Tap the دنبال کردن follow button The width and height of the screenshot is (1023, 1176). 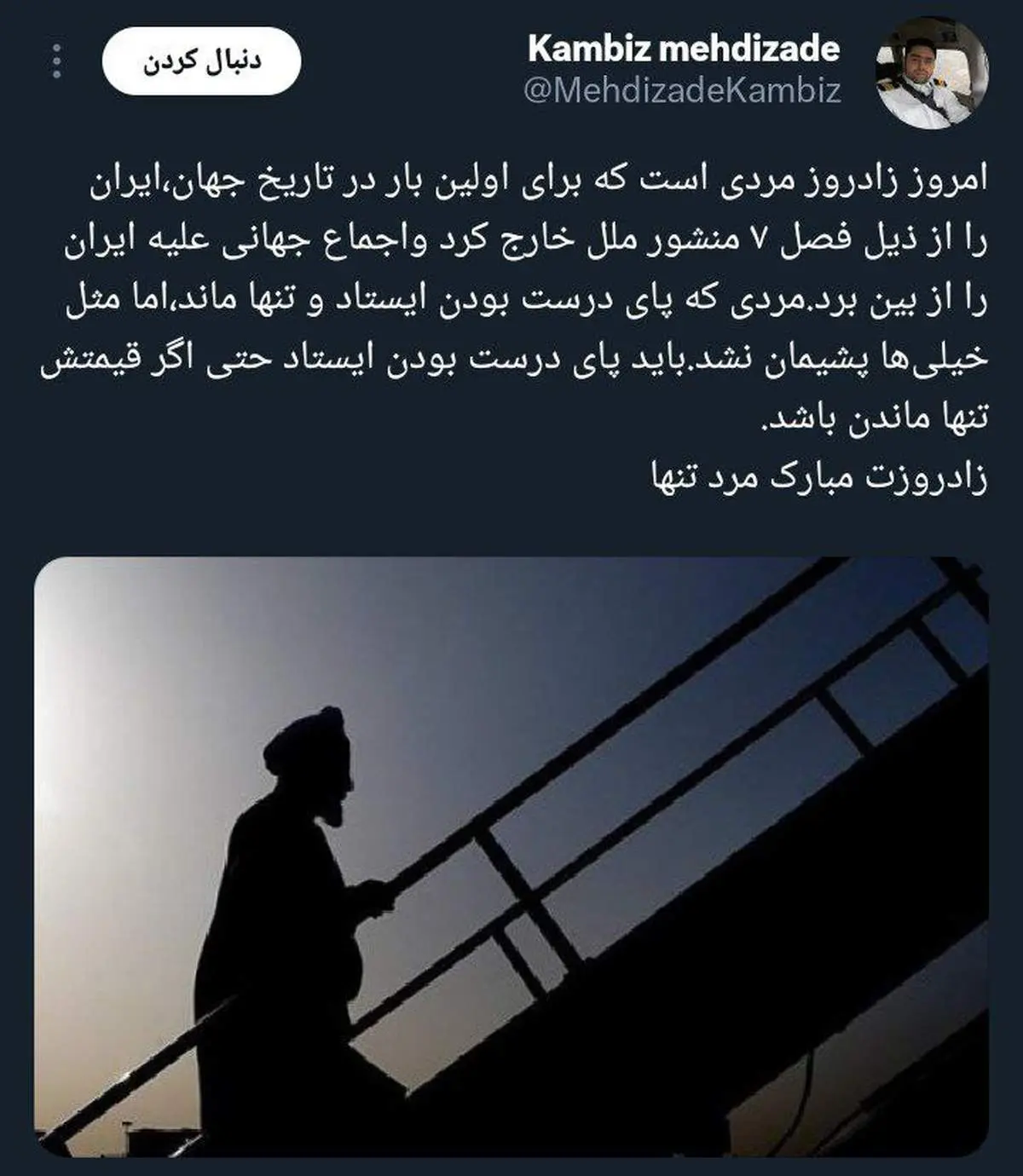click(x=201, y=62)
